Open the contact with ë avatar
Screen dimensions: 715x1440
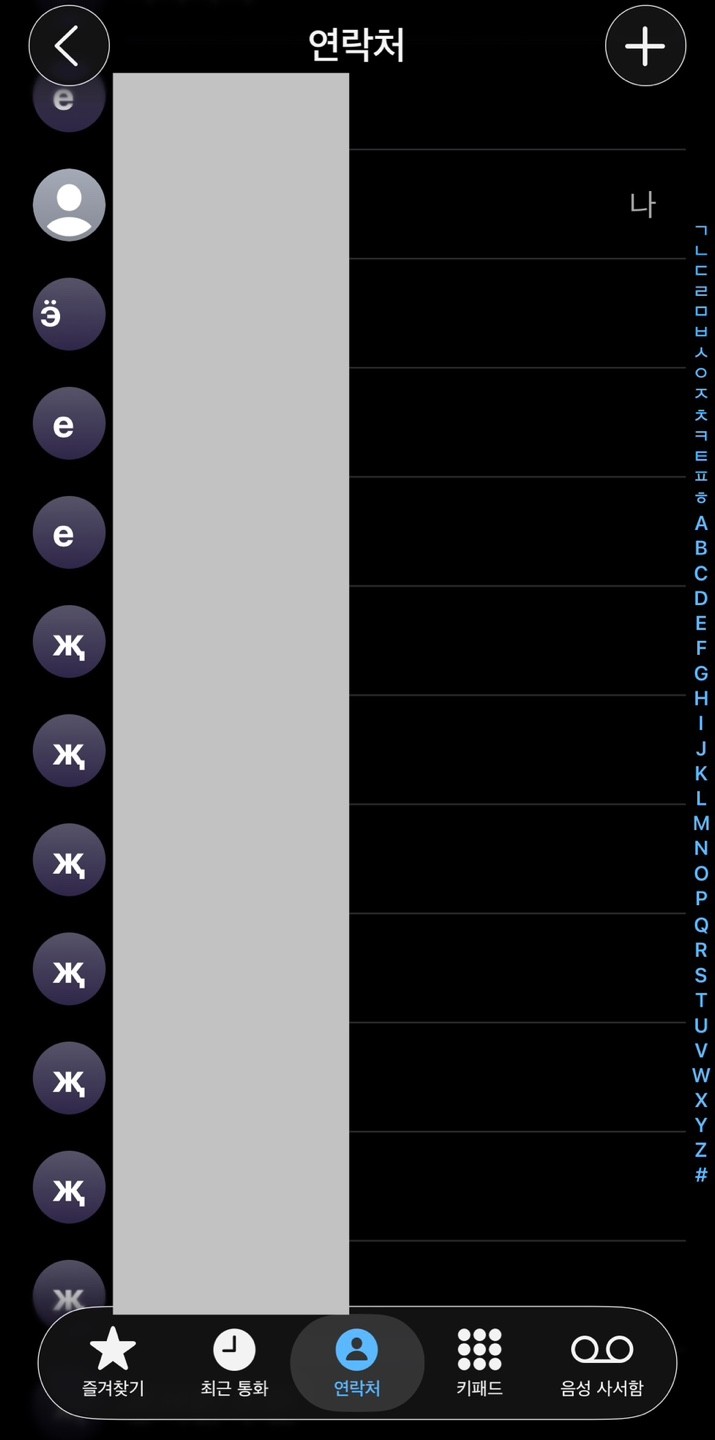(x=69, y=314)
